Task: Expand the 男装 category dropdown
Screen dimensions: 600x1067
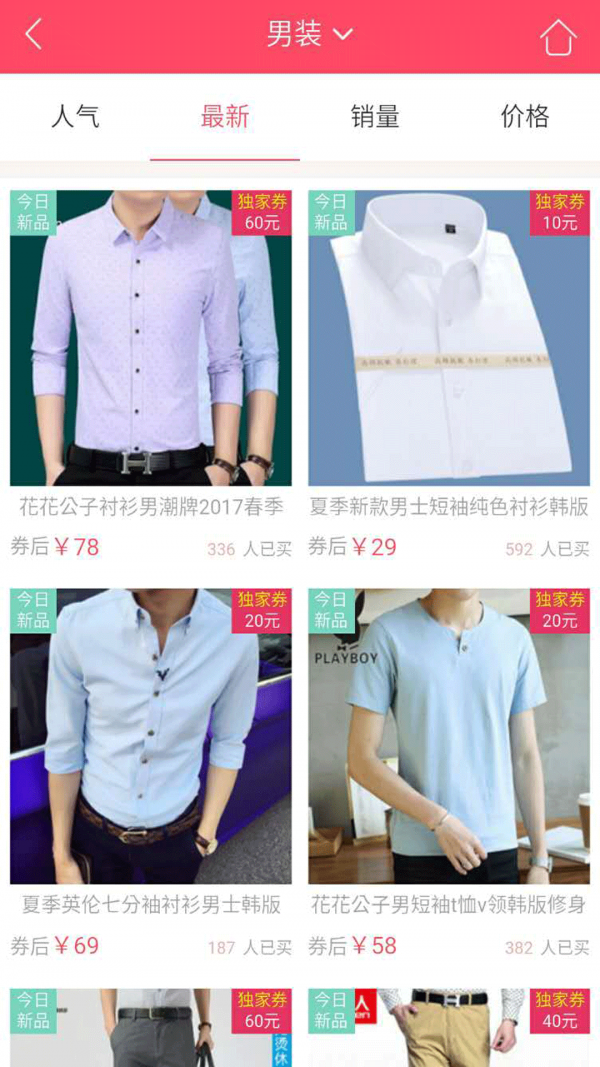Action: [x=309, y=34]
